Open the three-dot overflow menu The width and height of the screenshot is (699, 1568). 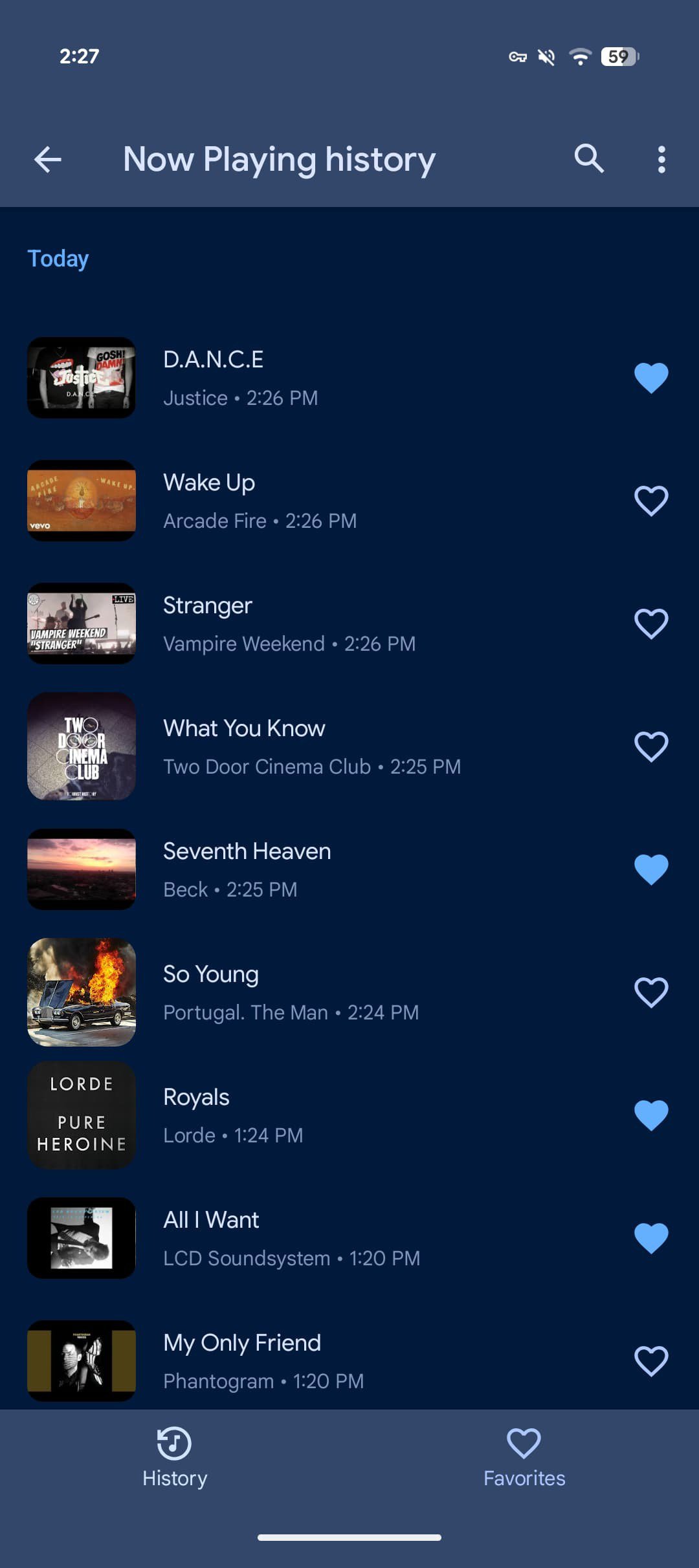point(661,159)
